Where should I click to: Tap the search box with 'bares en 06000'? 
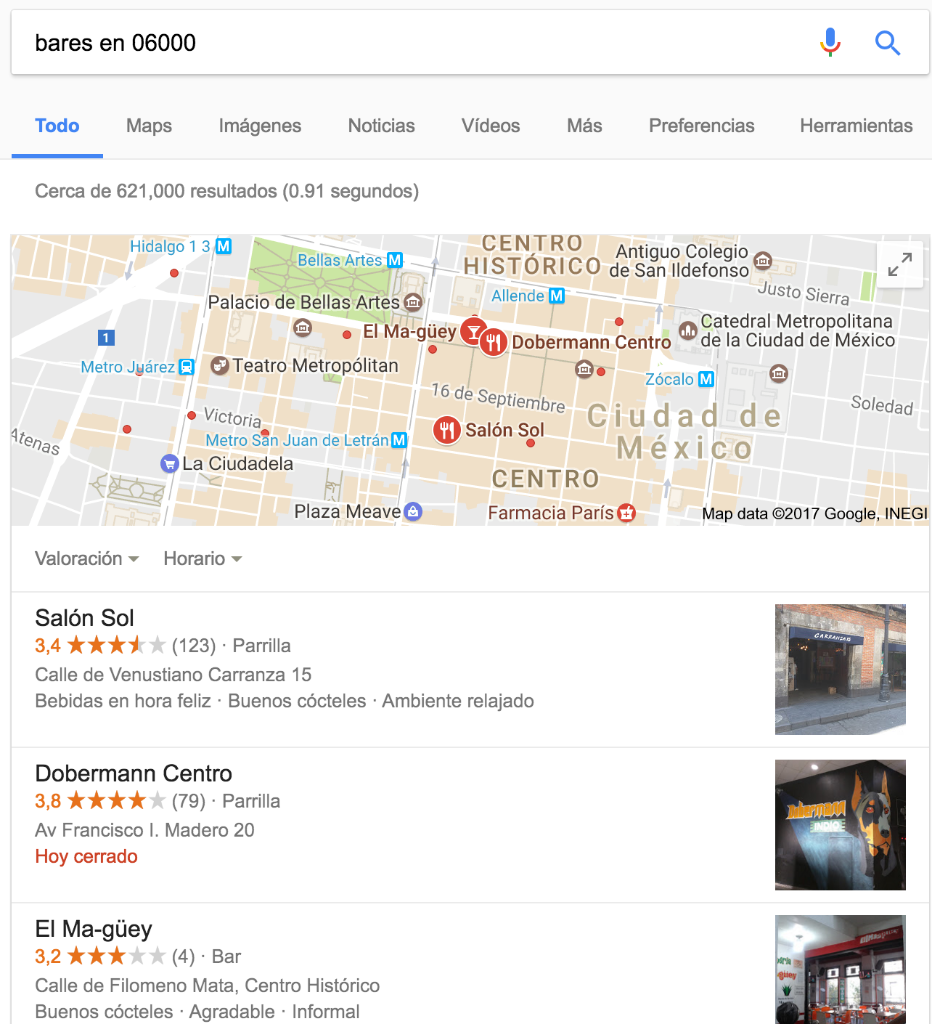click(x=400, y=43)
